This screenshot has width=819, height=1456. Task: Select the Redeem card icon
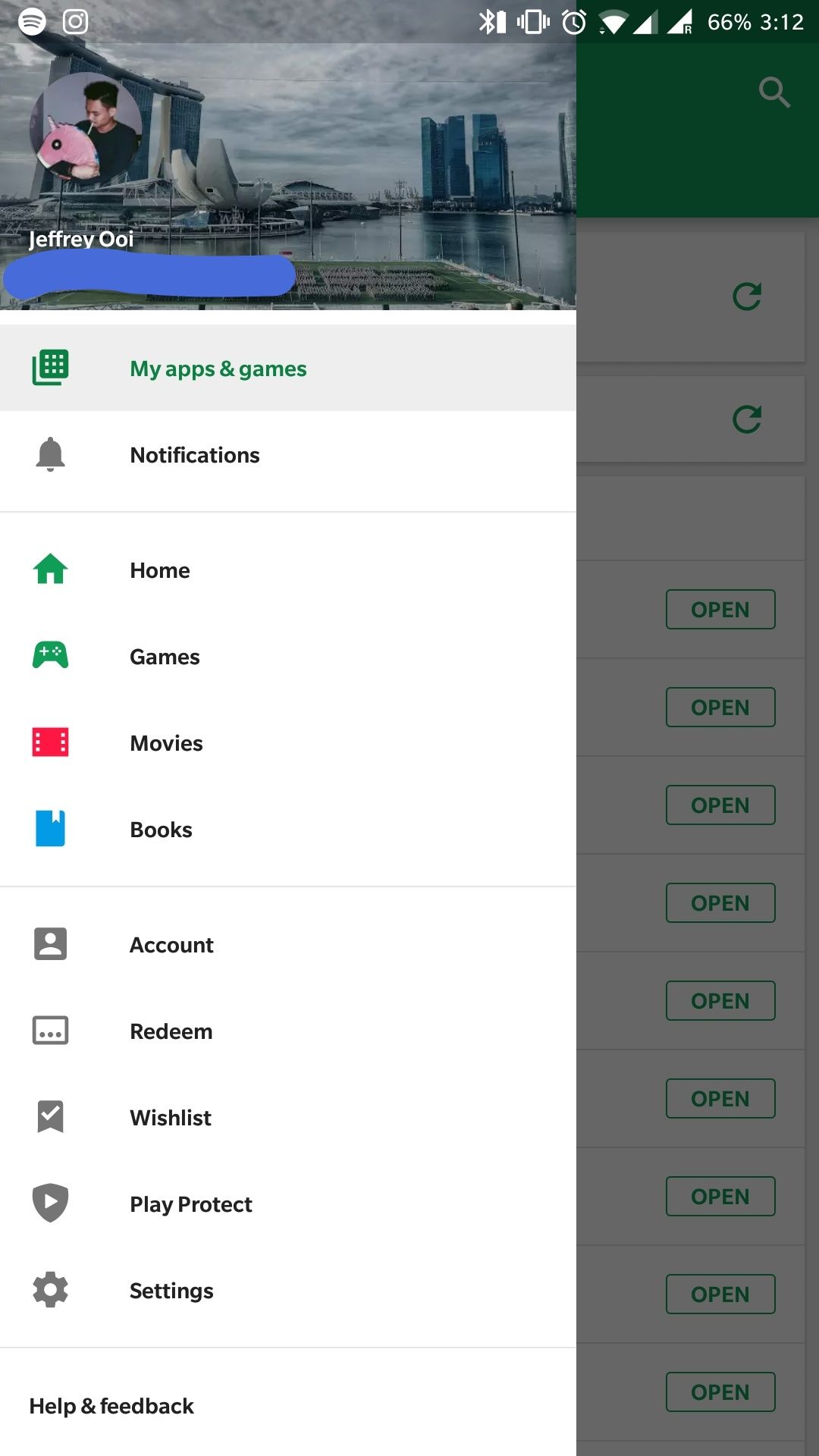click(x=50, y=1031)
